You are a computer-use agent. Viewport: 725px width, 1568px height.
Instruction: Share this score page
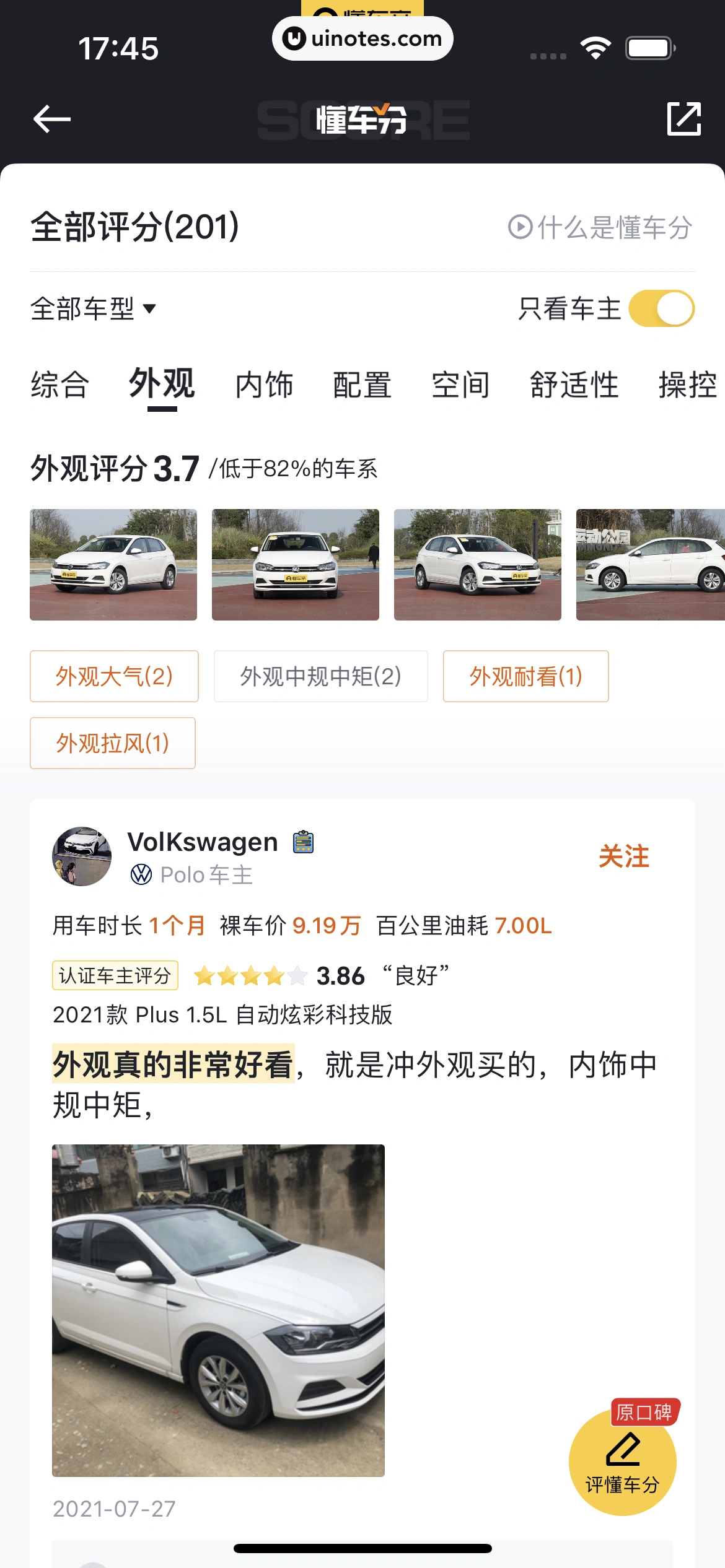point(683,119)
